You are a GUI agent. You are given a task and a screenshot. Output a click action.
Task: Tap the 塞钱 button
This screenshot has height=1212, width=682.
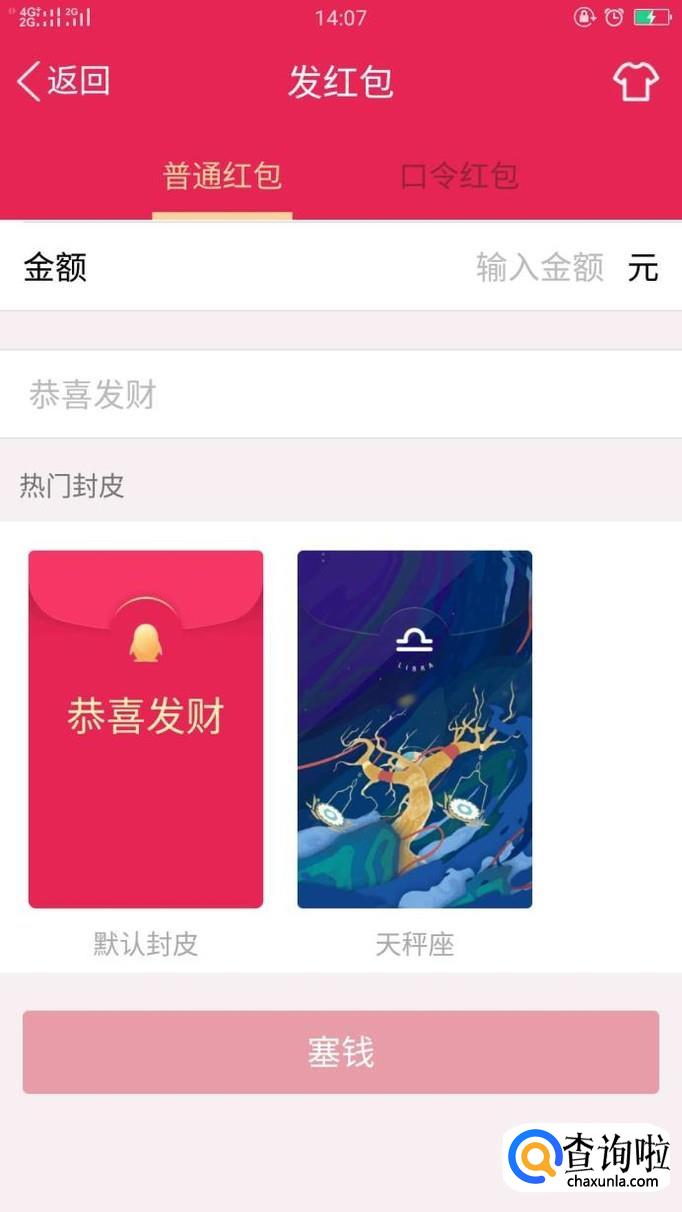[340, 1052]
